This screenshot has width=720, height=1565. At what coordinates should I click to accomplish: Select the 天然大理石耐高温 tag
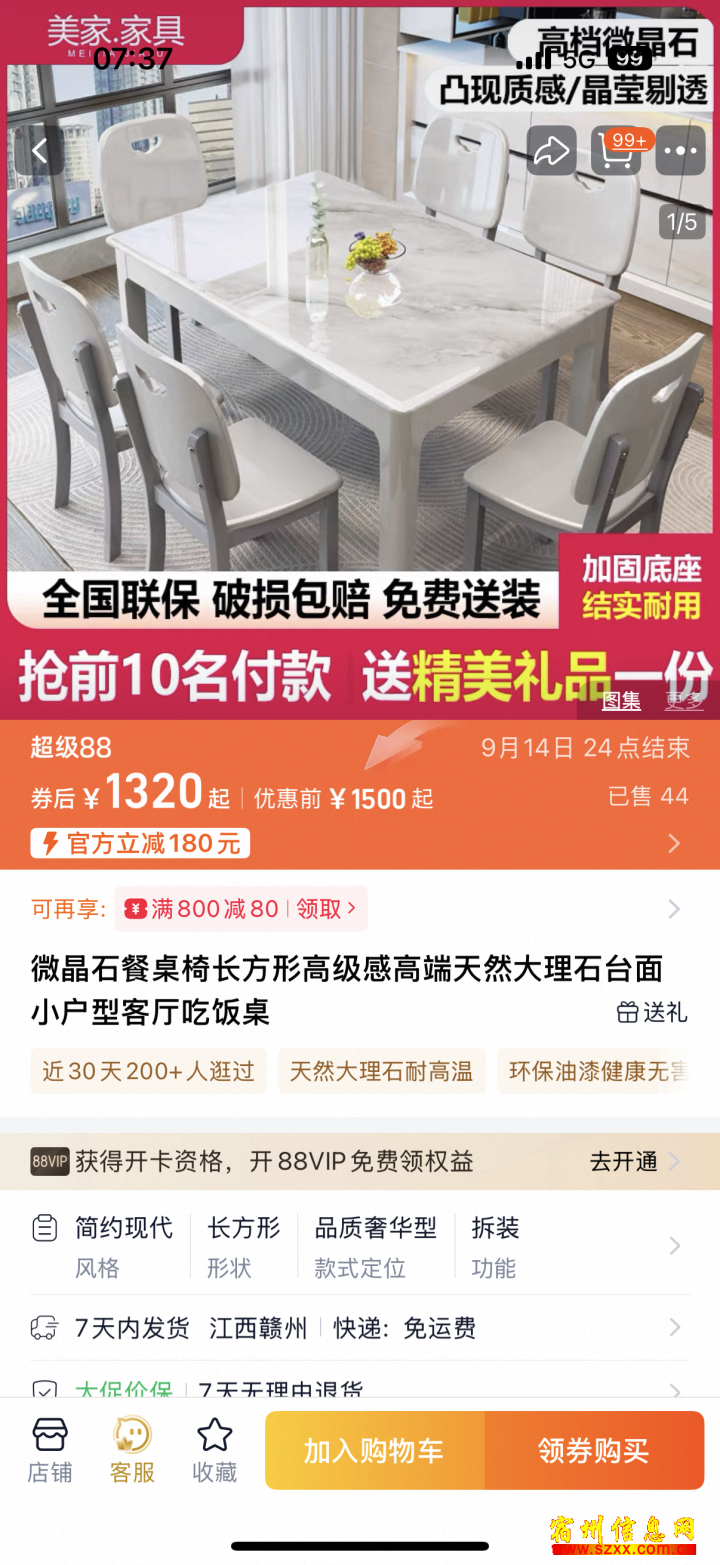pos(381,1072)
